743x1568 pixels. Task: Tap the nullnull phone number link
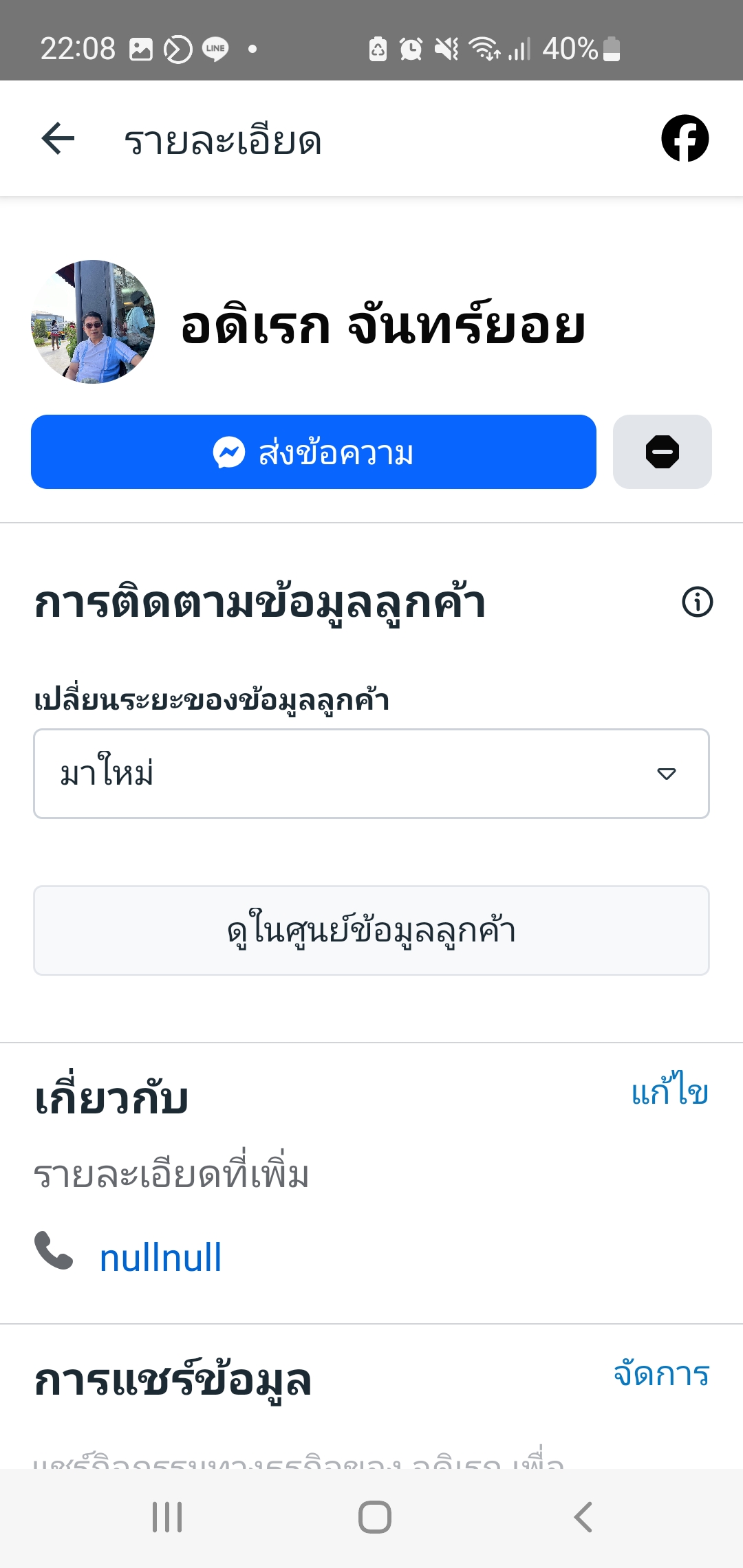point(160,1258)
